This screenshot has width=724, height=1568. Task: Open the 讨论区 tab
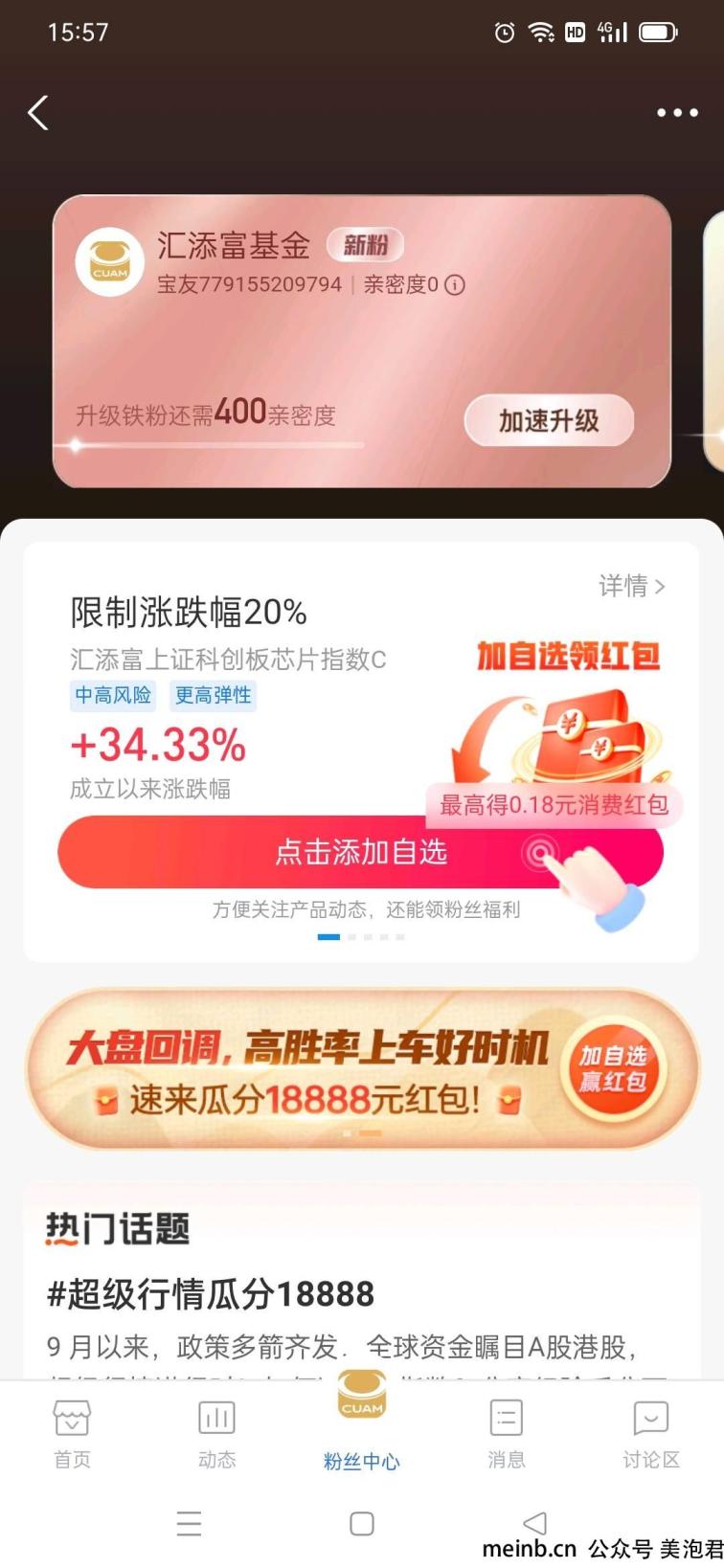tap(651, 1433)
